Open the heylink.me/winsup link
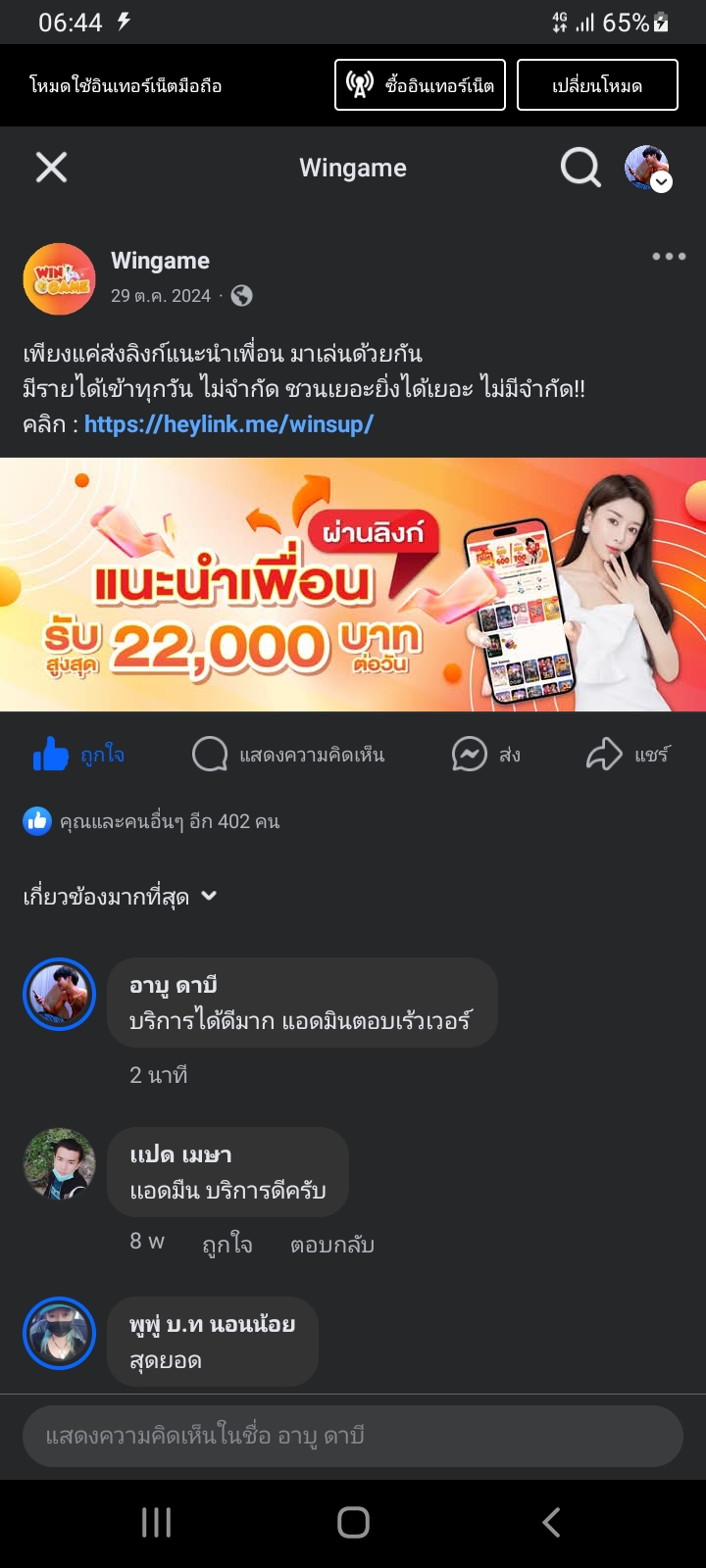The width and height of the screenshot is (706, 1568). [228, 424]
